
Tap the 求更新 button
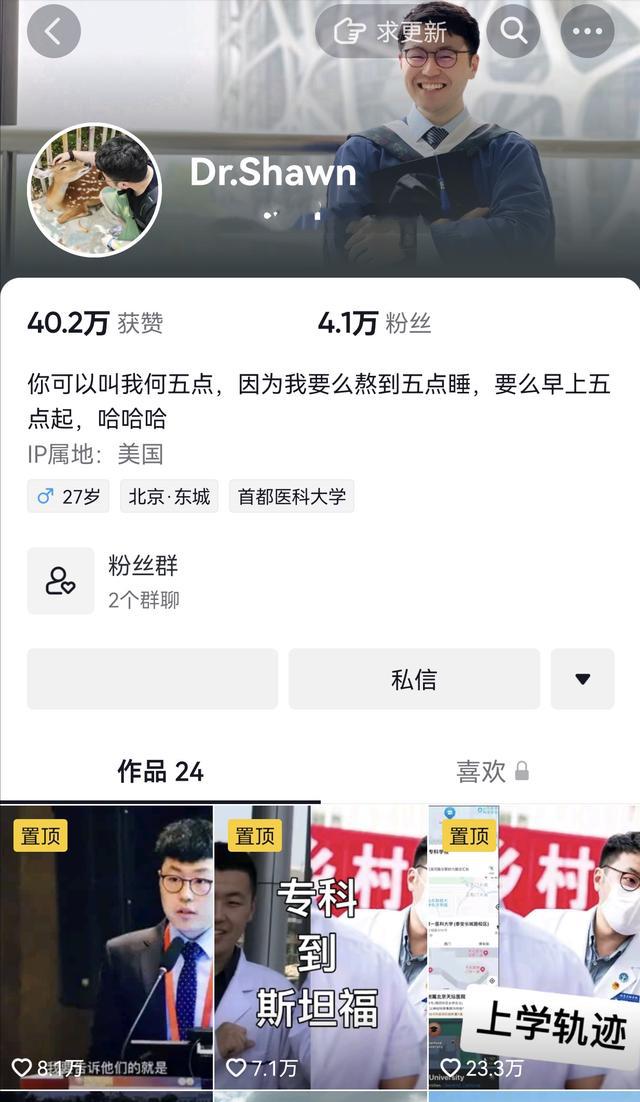(391, 32)
